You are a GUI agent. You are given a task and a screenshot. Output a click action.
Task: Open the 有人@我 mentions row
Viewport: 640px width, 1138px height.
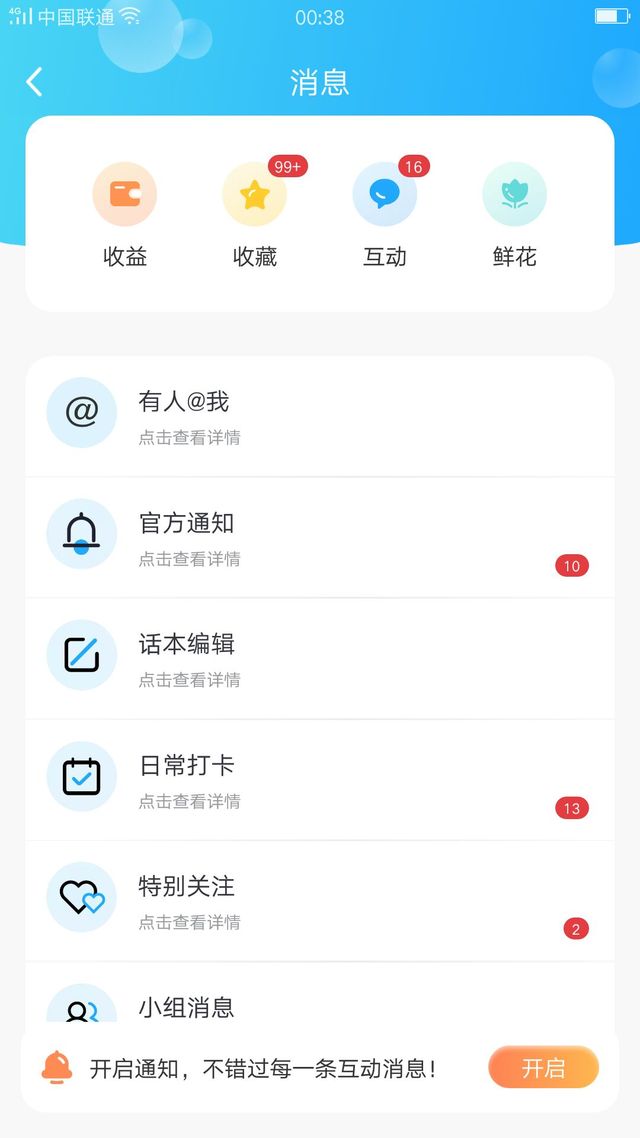coord(320,416)
